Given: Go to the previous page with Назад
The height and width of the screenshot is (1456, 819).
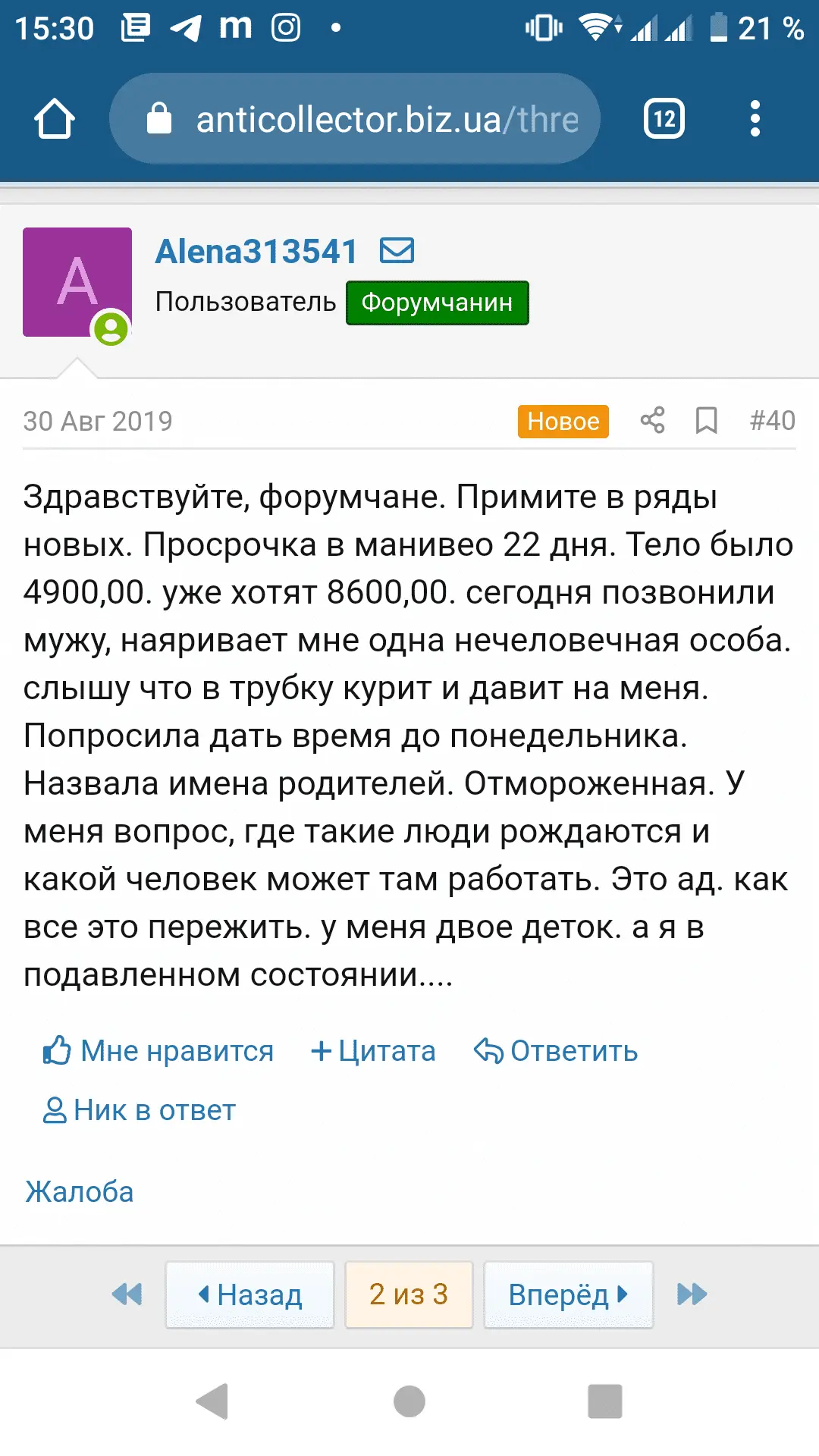Looking at the screenshot, I should click(x=250, y=1294).
